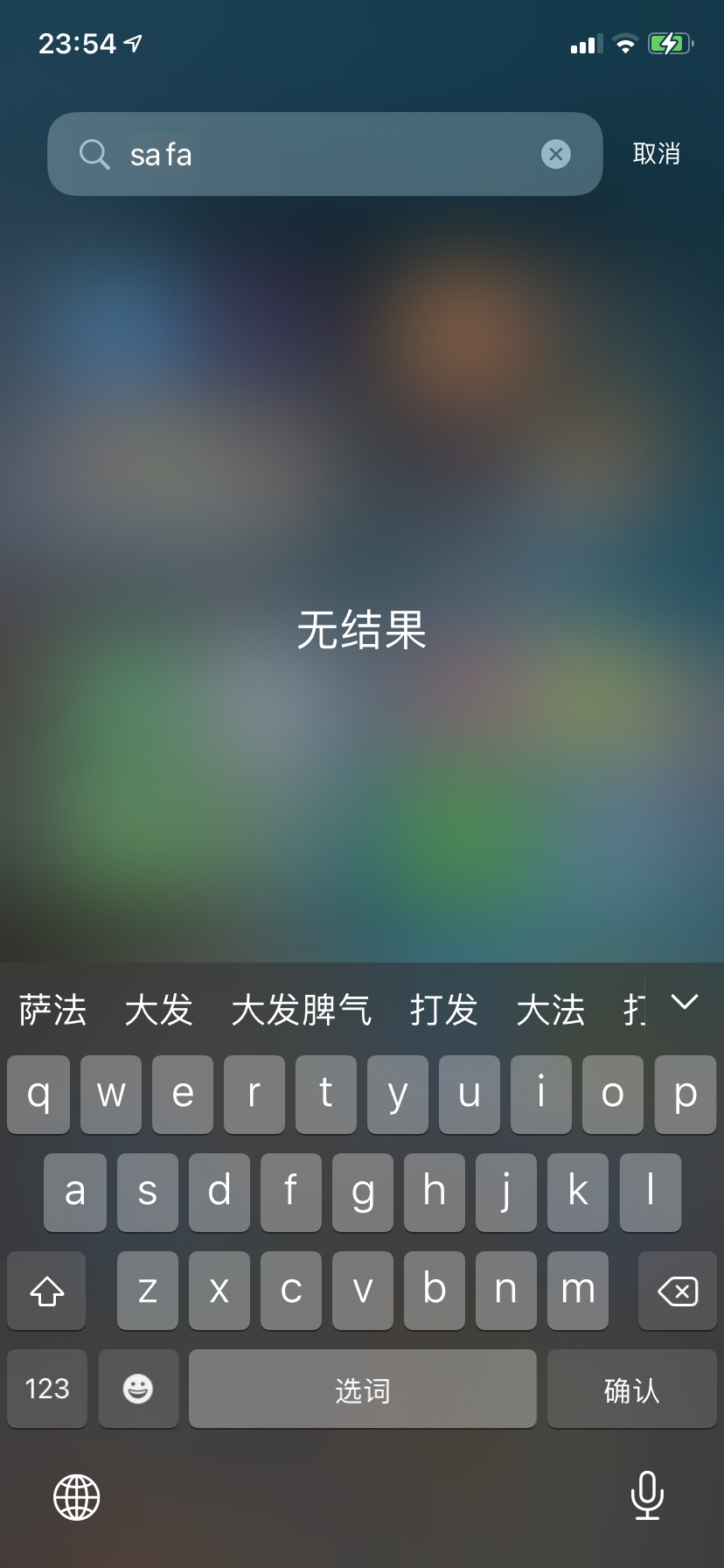Tap the backspace key
This screenshot has width=724, height=1568.
(677, 1291)
